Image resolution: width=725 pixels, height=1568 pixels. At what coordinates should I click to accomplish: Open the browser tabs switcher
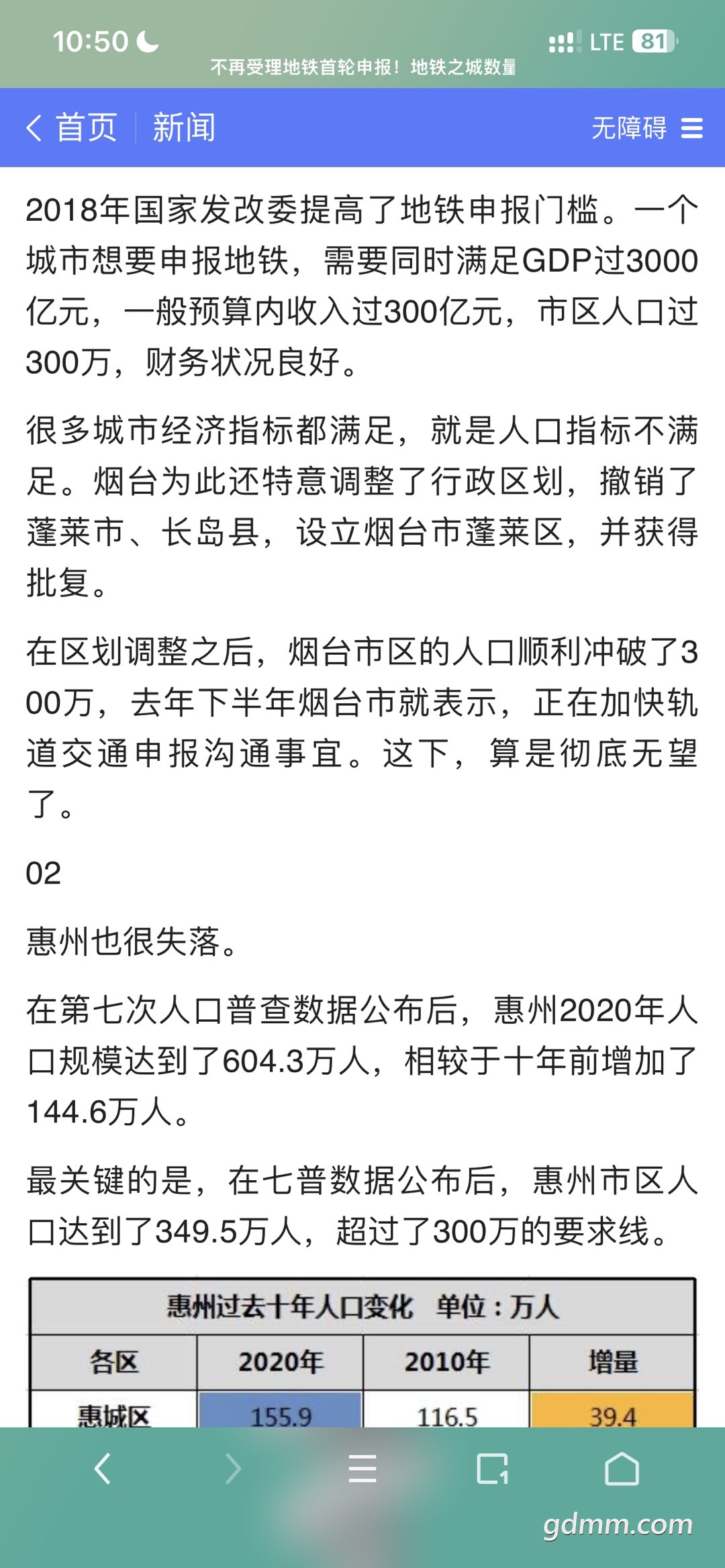[492, 1468]
